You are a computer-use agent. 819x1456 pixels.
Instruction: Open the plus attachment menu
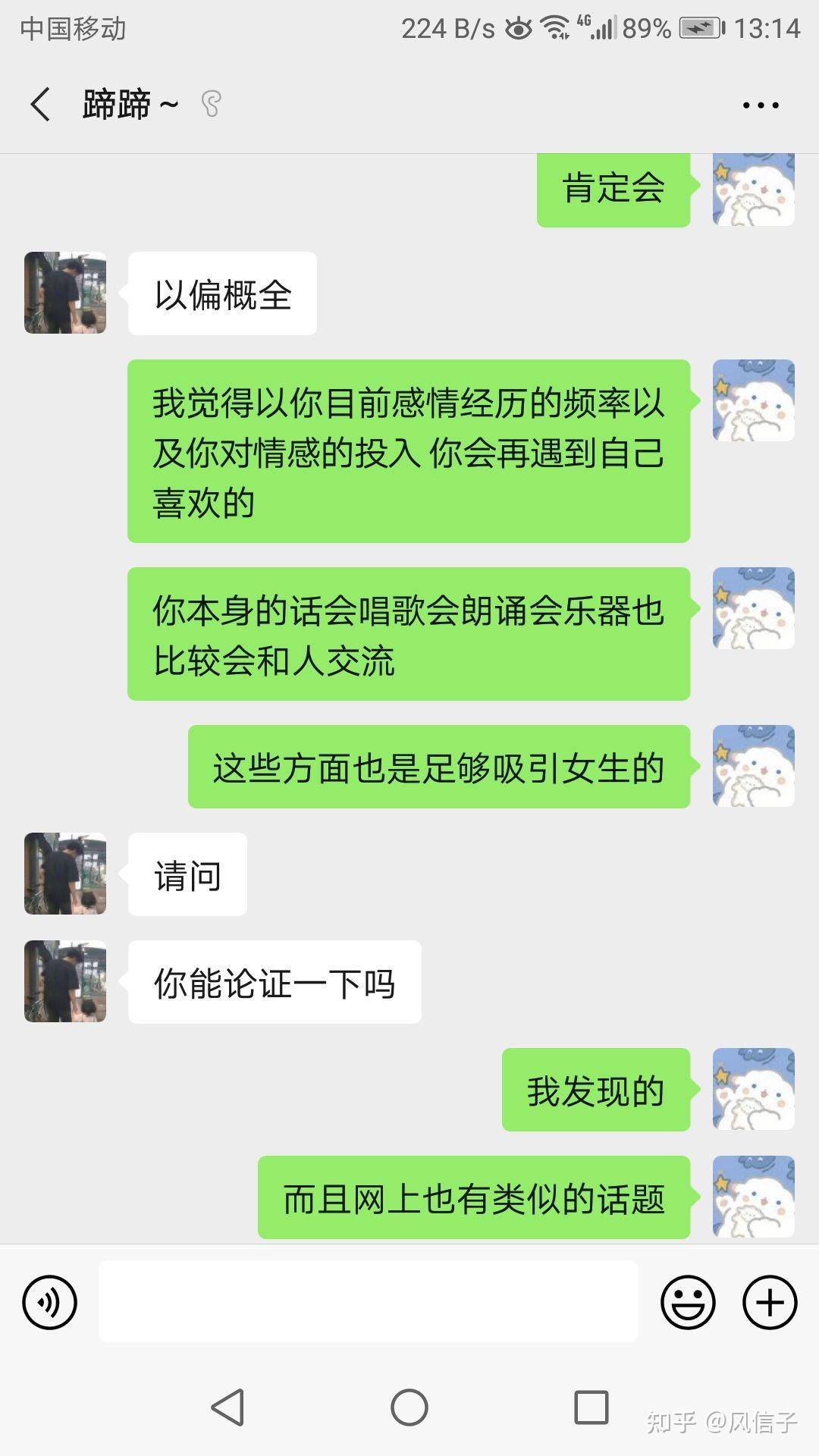click(769, 1302)
